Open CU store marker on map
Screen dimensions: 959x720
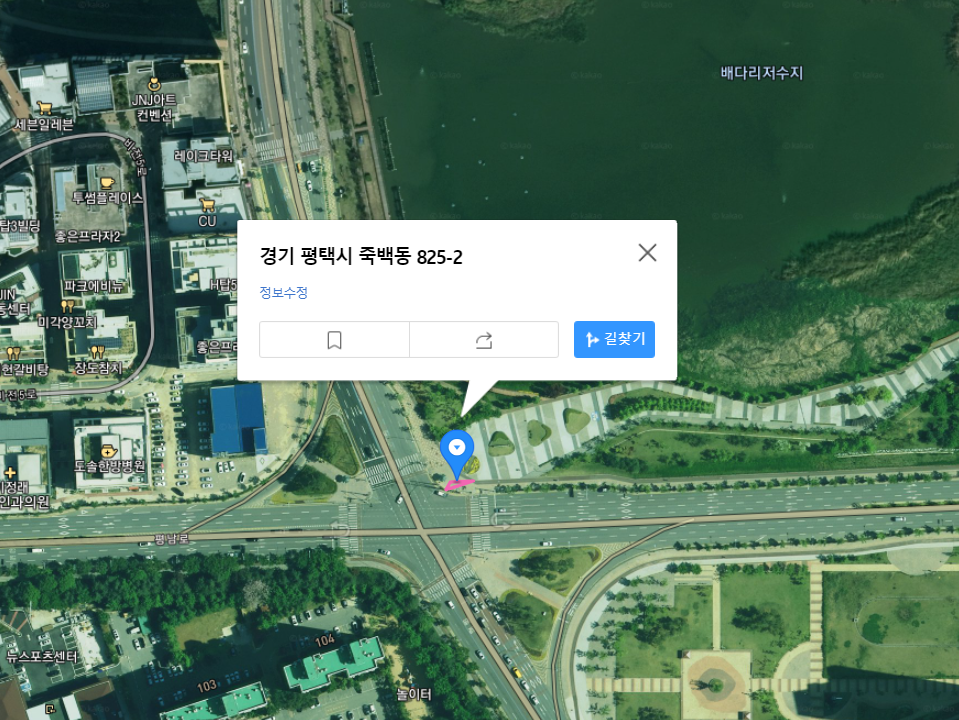click(207, 206)
